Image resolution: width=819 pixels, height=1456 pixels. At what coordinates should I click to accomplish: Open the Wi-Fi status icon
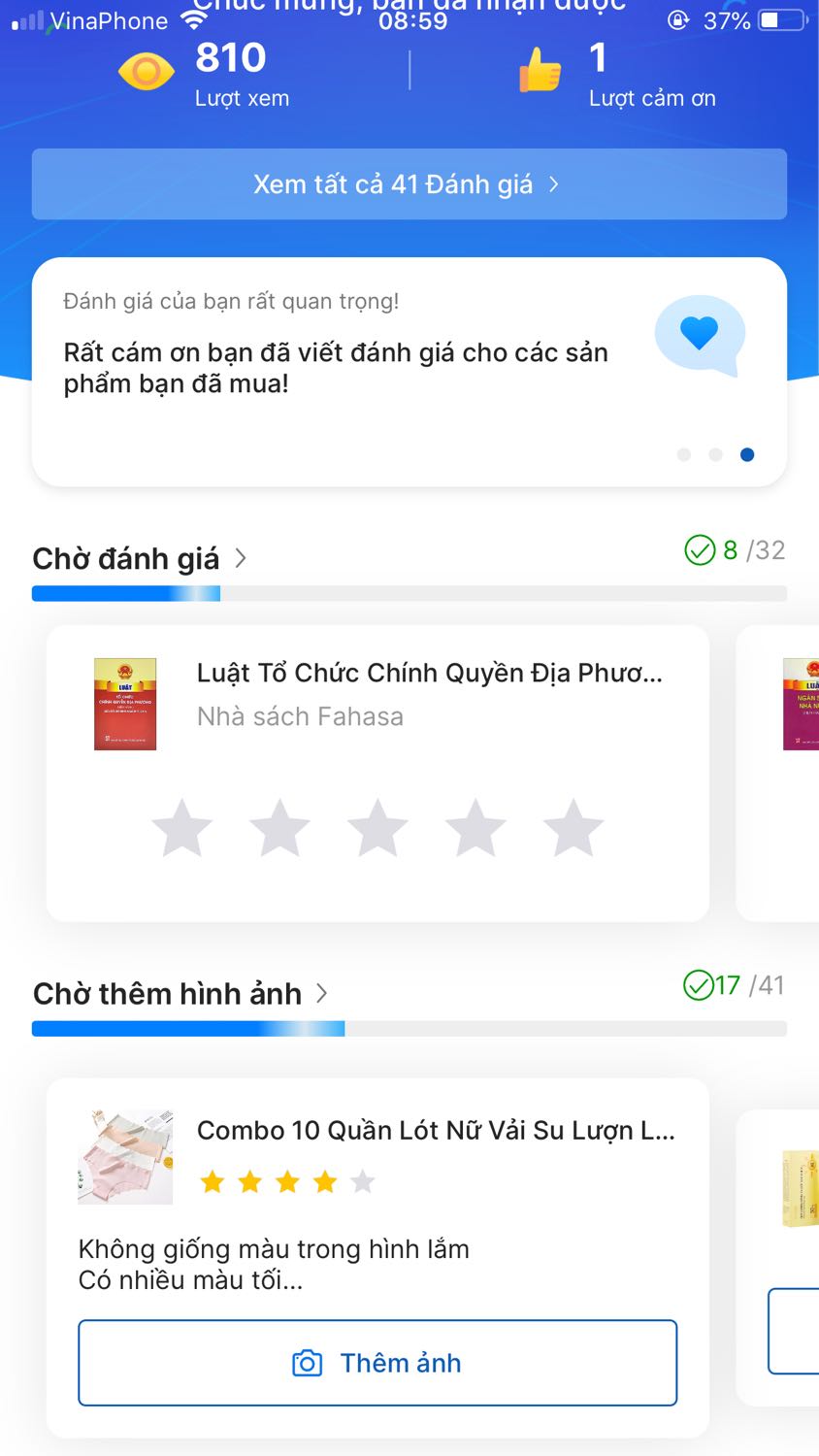point(192,17)
